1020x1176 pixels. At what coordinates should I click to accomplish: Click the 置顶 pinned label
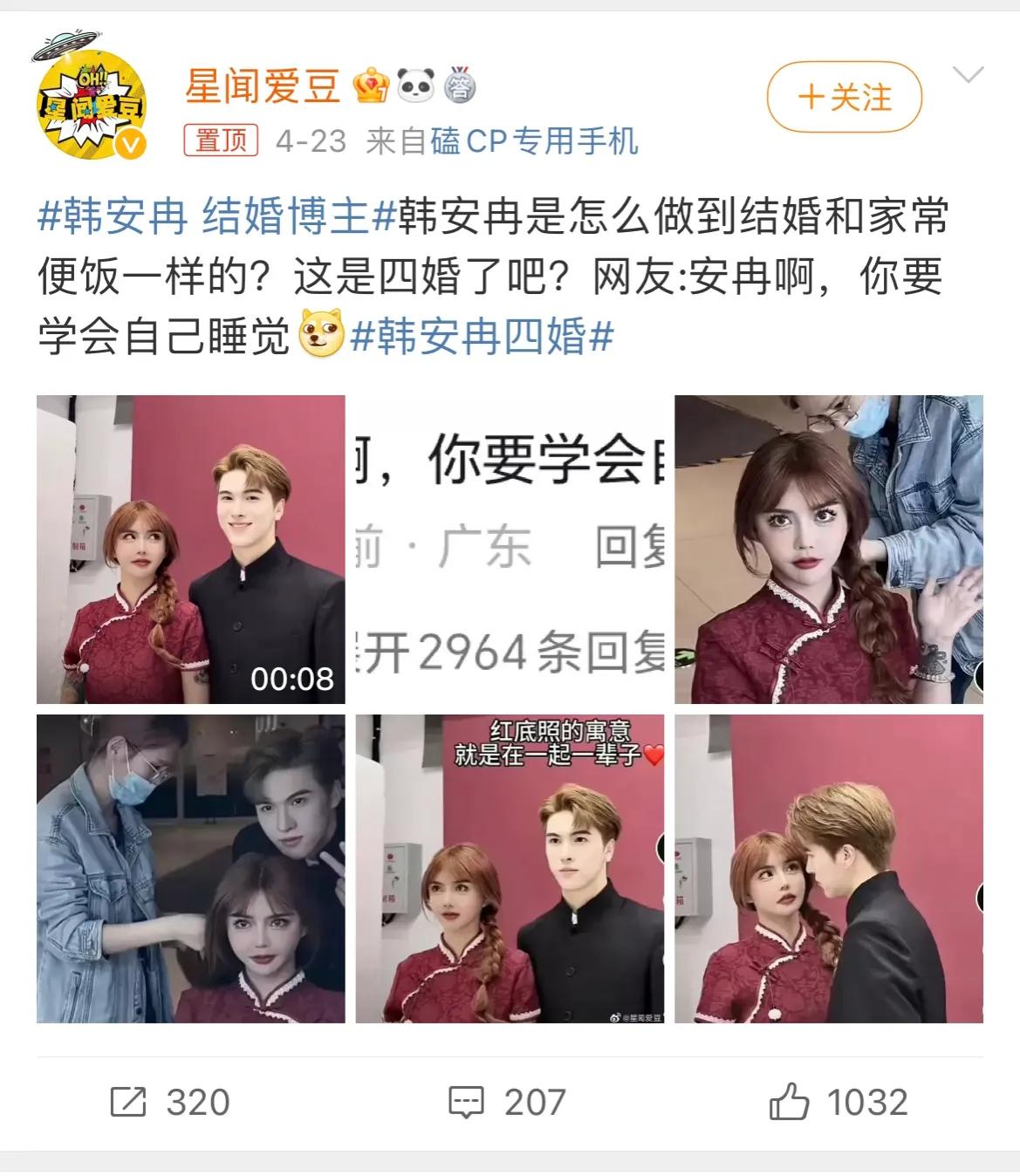pyautogui.click(x=222, y=141)
